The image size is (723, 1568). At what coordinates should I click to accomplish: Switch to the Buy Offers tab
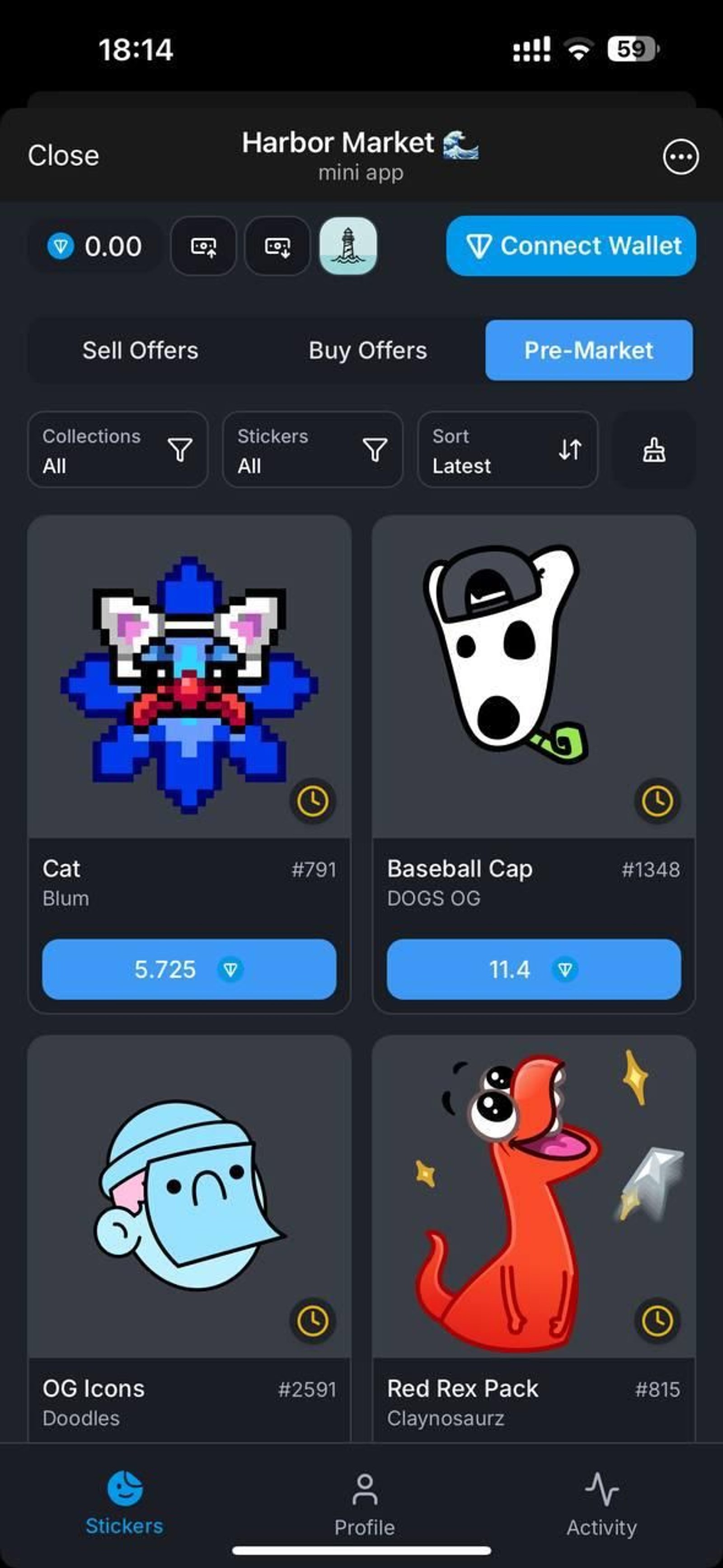pyautogui.click(x=368, y=350)
